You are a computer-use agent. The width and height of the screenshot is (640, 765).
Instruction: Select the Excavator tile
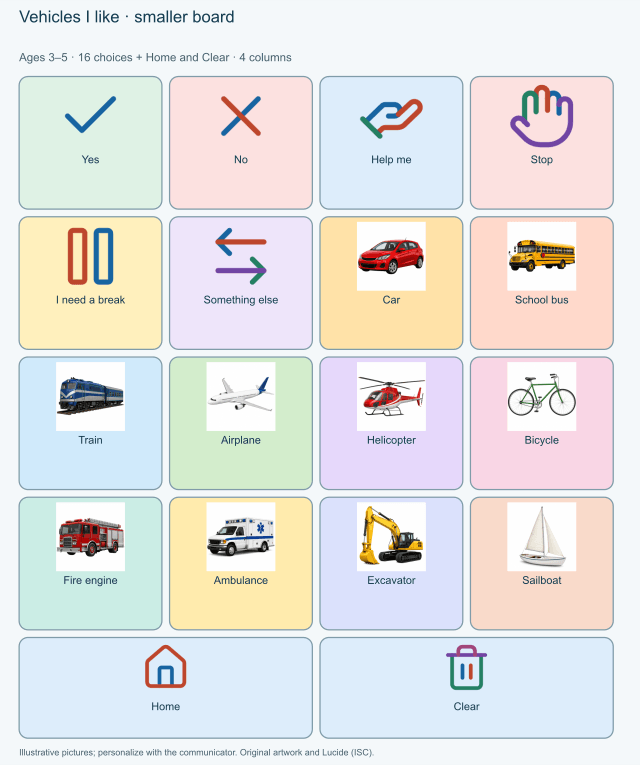pyautogui.click(x=391, y=564)
